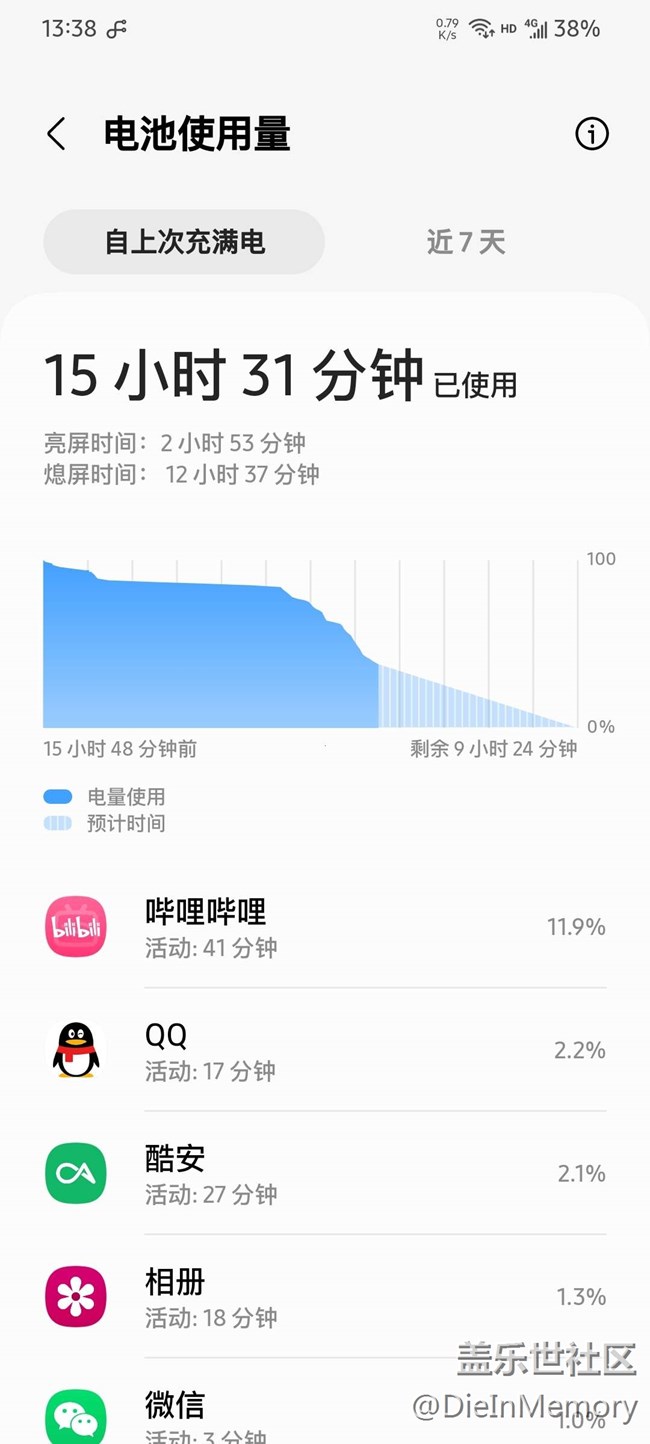The image size is (650, 1444).
Task: Select the 自上次充满电 tab
Action: point(184,242)
